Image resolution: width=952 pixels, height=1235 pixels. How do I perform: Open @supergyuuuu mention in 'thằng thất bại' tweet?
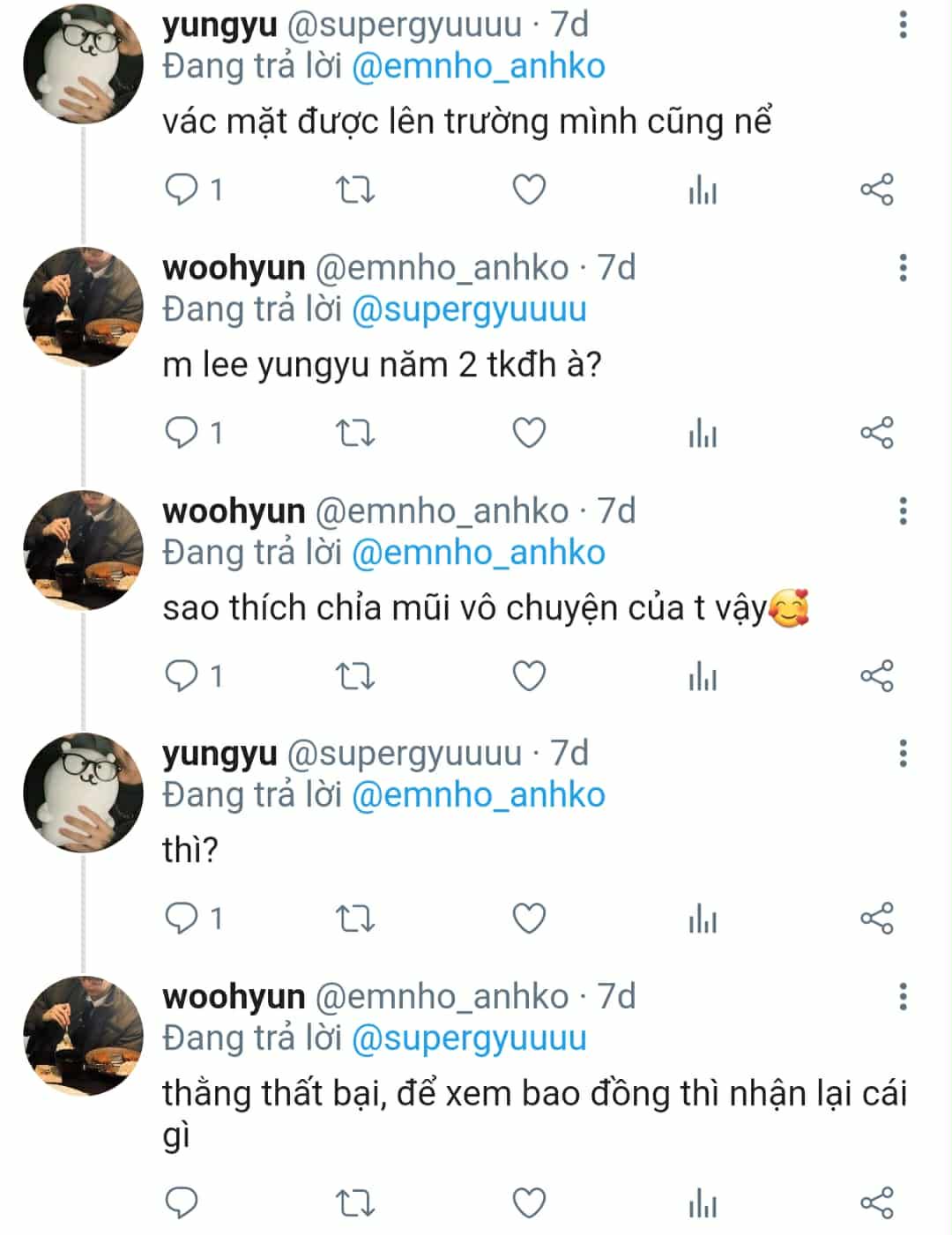(x=469, y=1038)
